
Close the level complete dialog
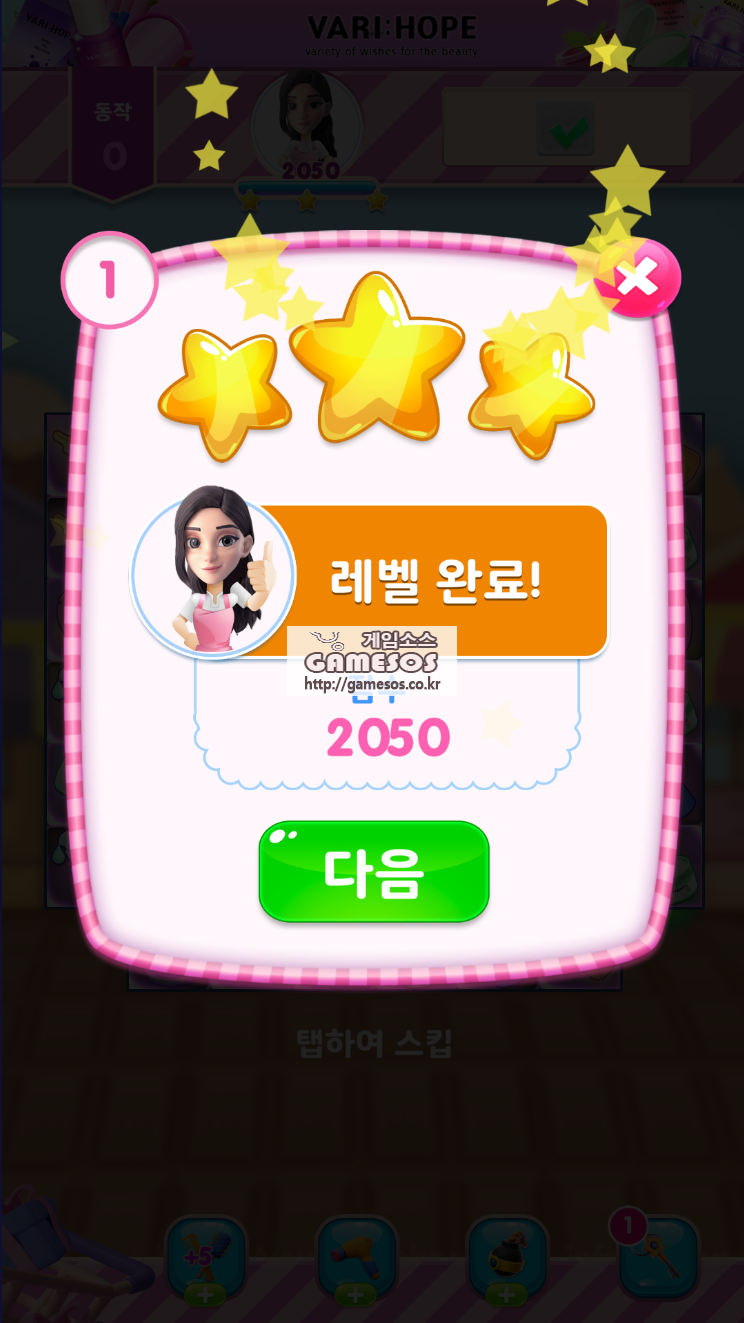click(637, 279)
